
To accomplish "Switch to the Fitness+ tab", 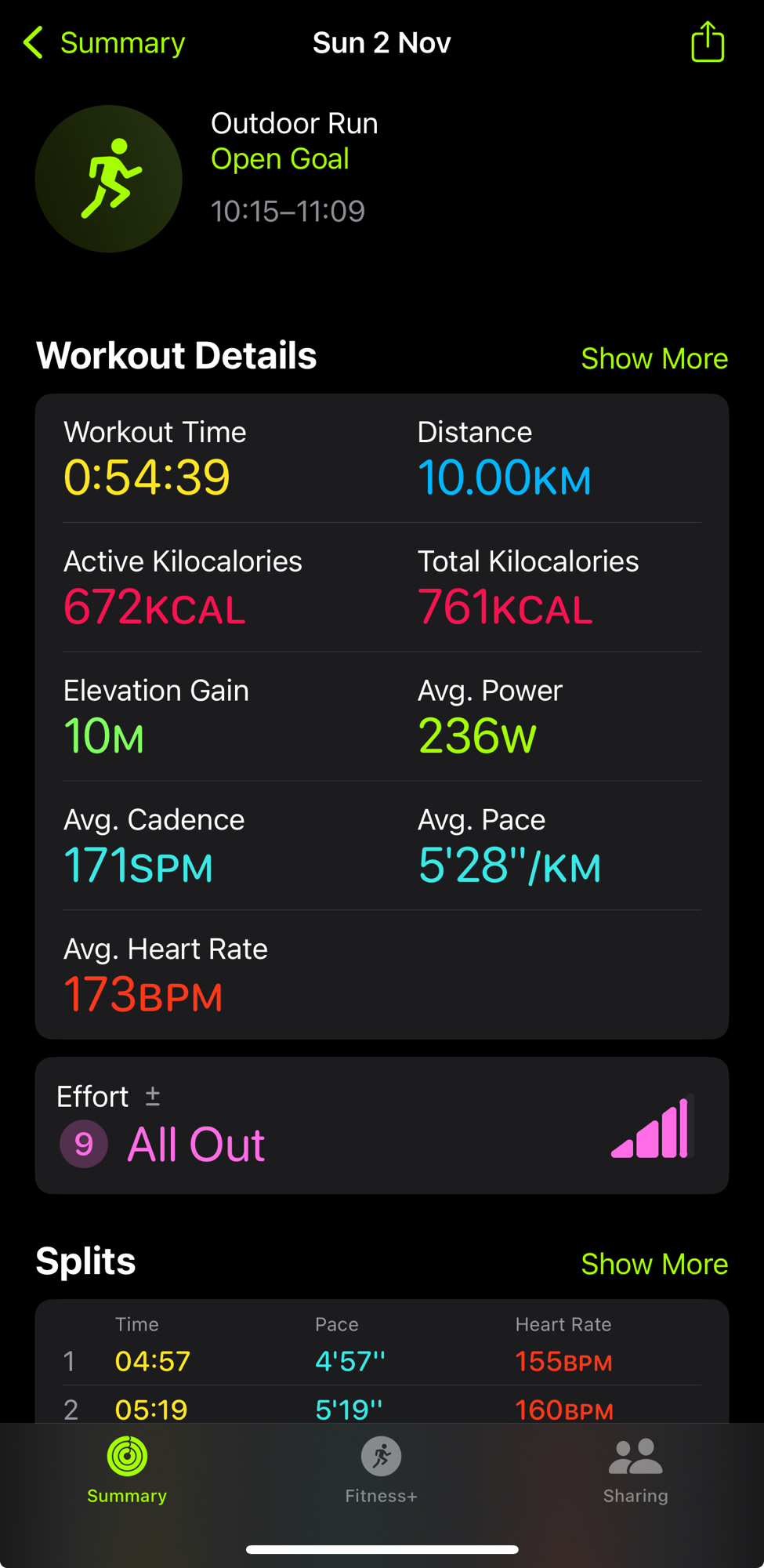I will [382, 1470].
